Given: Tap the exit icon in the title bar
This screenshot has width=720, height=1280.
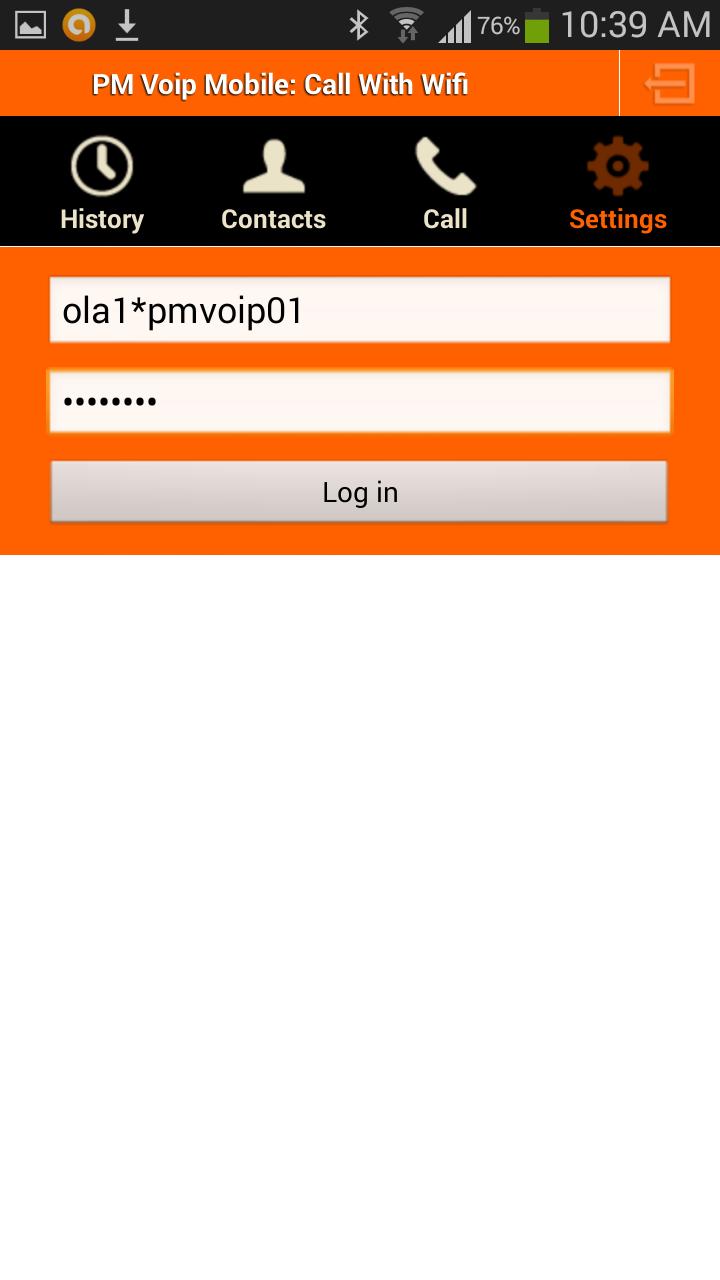Looking at the screenshot, I should [668, 84].
